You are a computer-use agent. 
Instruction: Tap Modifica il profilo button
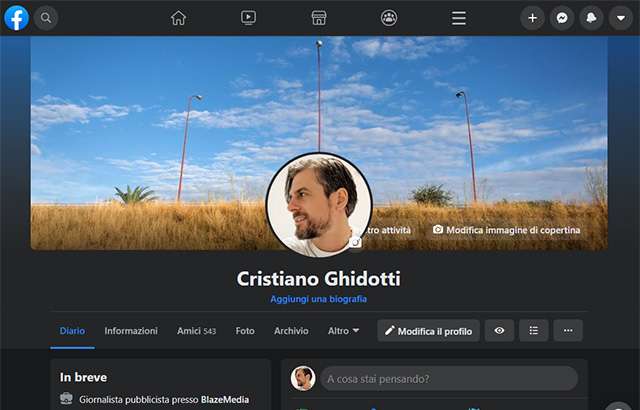tap(428, 331)
